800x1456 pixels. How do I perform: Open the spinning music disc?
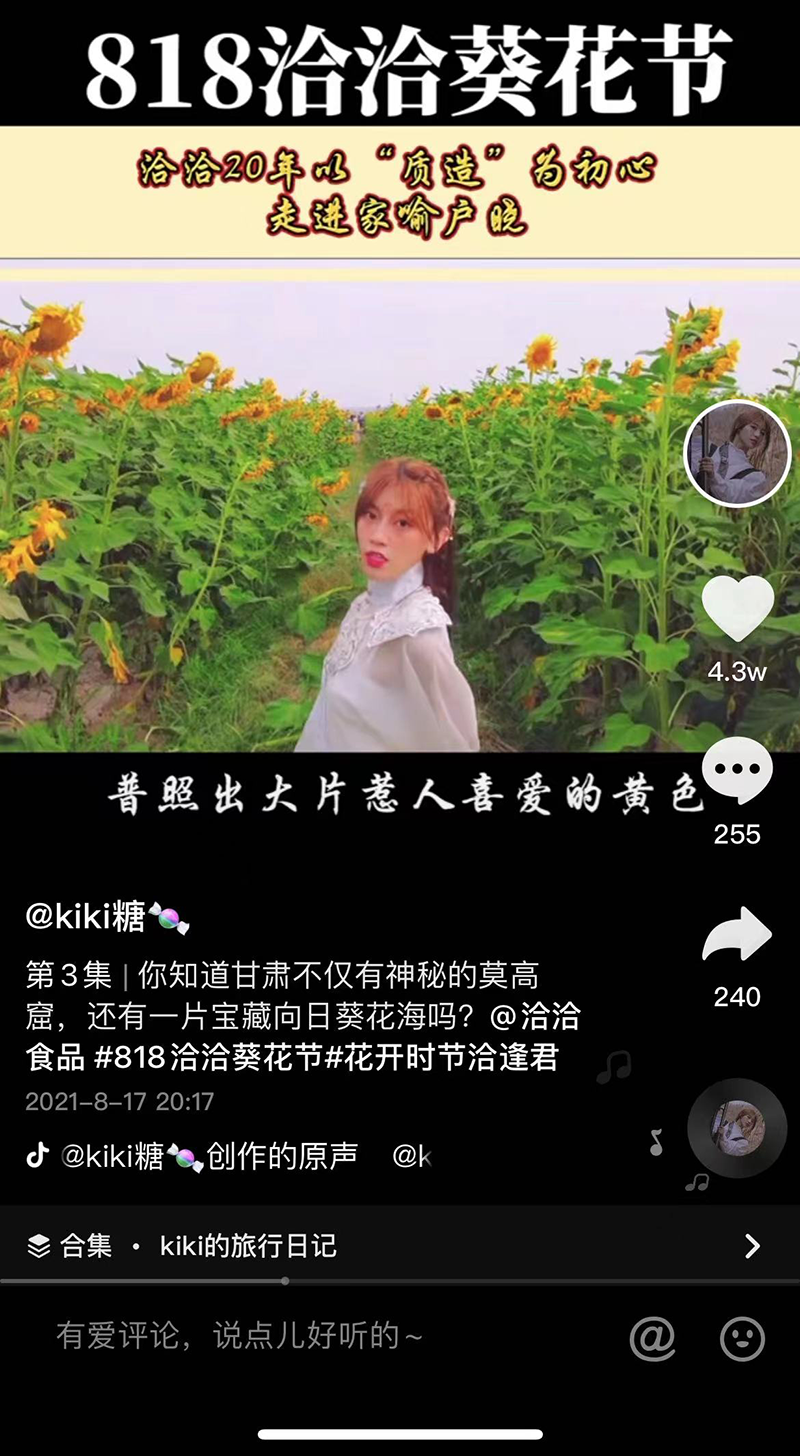[737, 1128]
